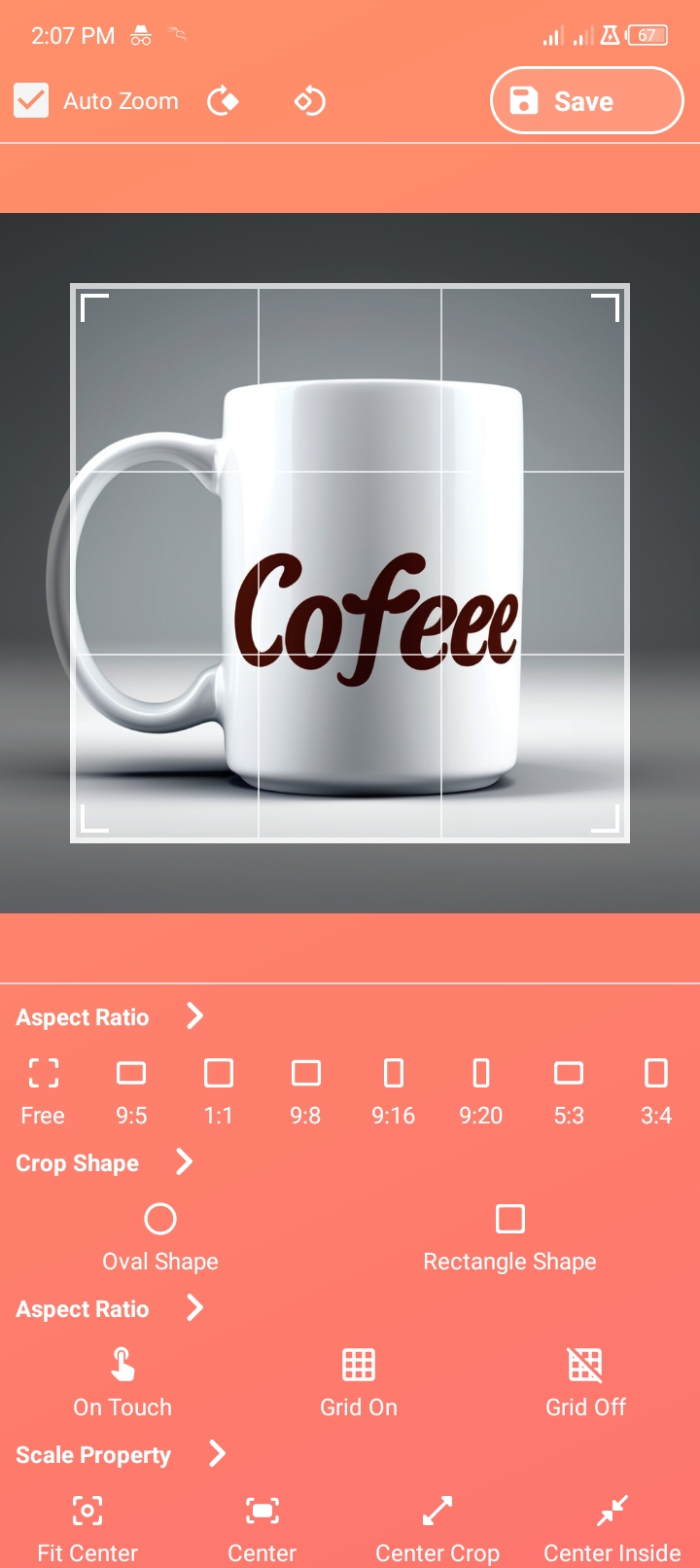The image size is (700, 1568).
Task: Select the Center Crop scale icon
Action: (437, 1511)
